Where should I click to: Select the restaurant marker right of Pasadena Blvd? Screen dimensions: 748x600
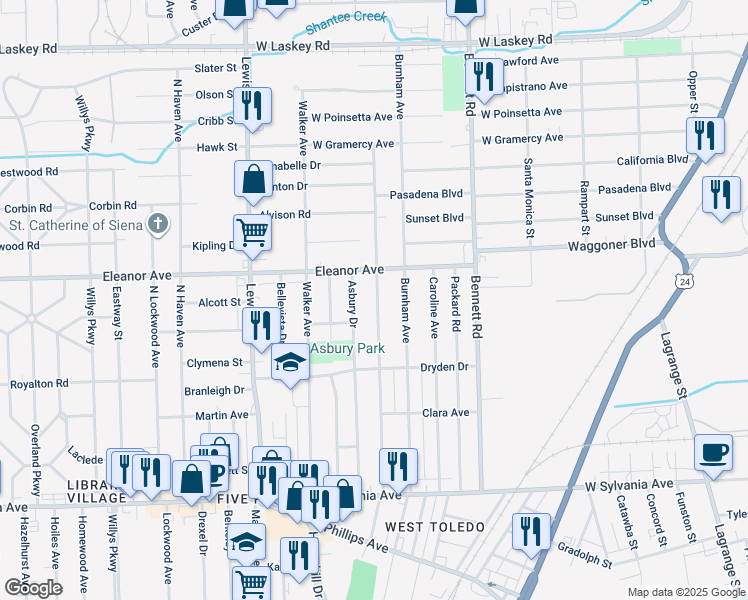[x=721, y=194]
